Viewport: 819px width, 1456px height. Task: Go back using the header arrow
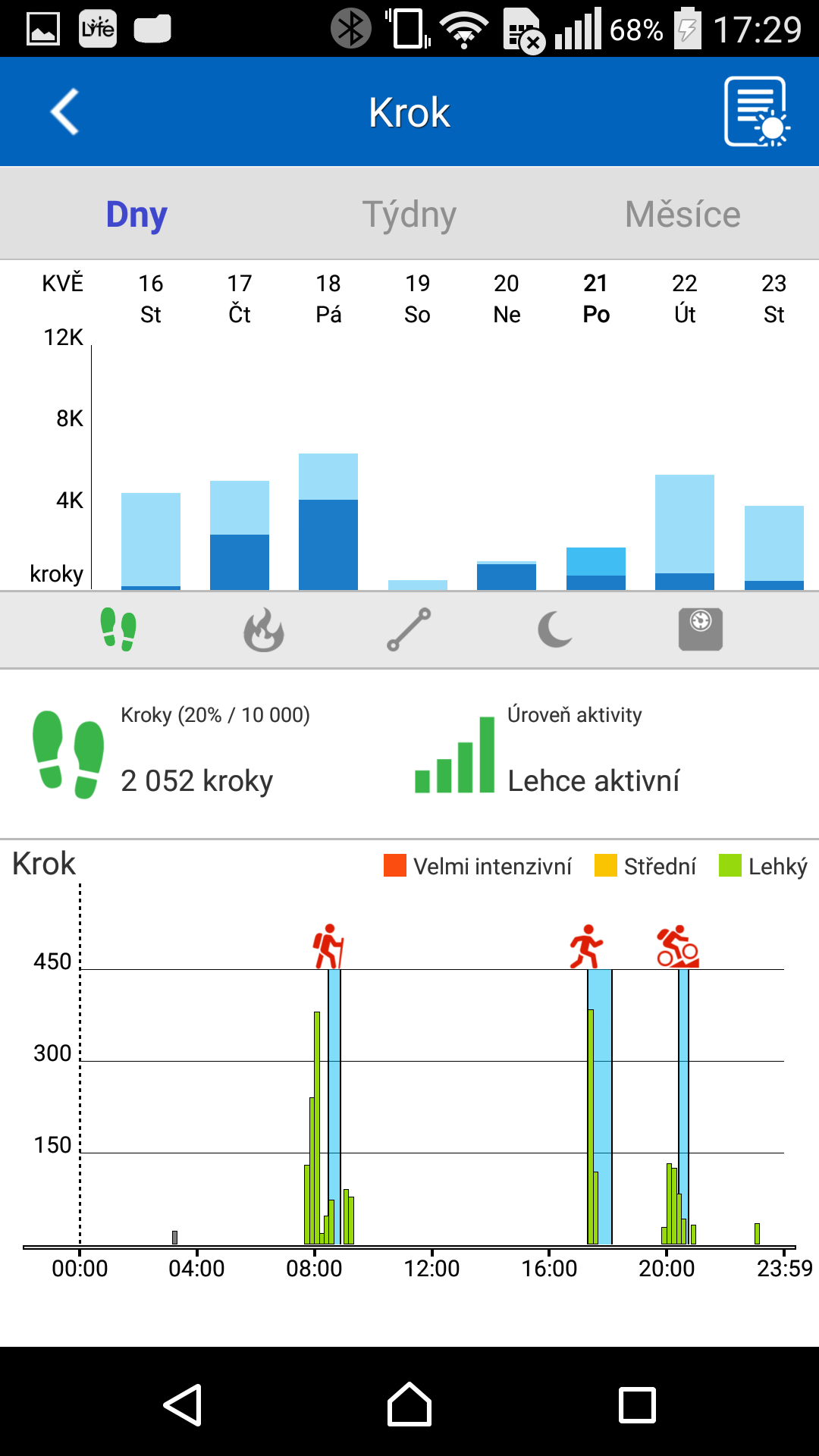(x=64, y=111)
